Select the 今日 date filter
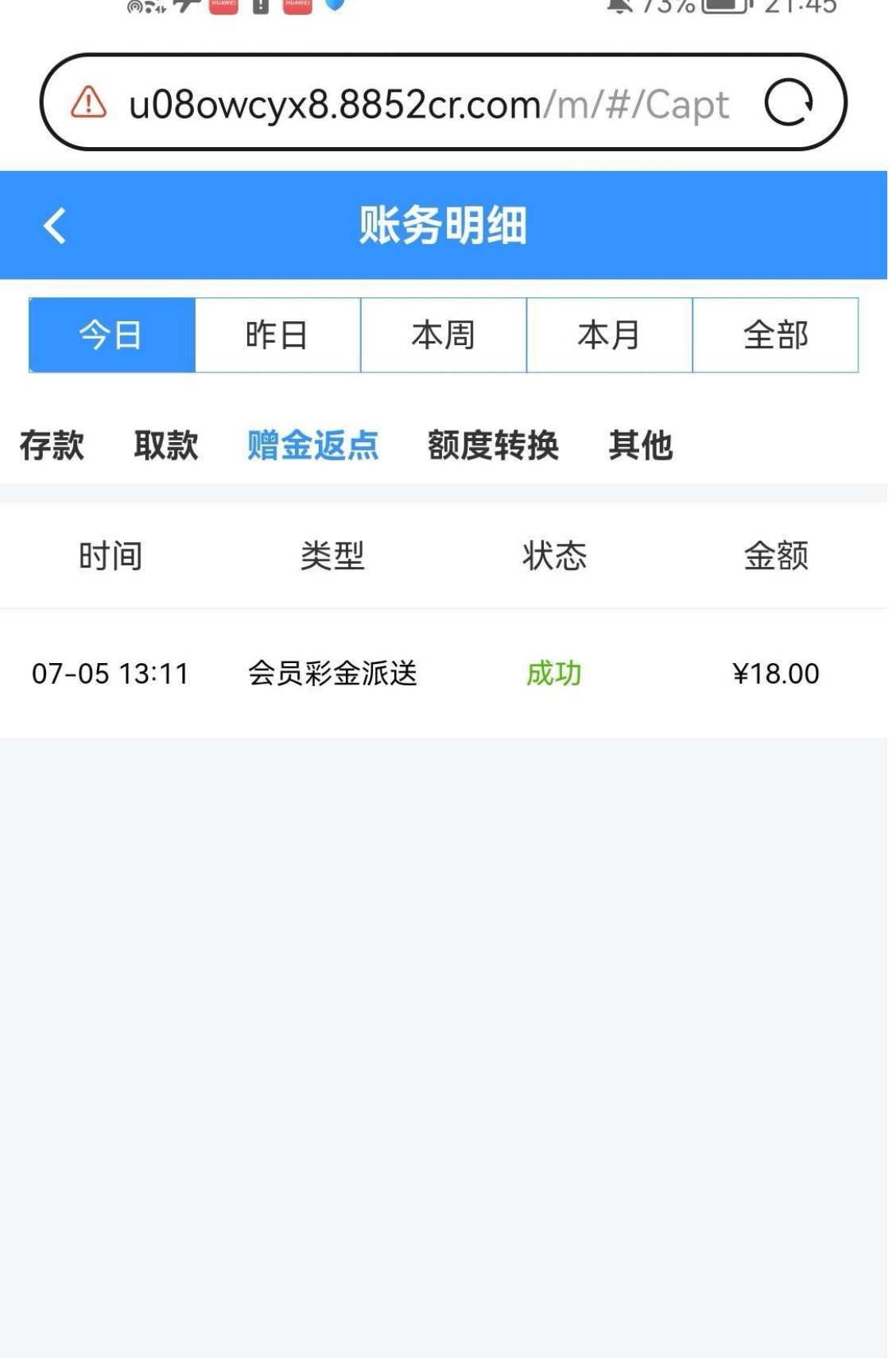Viewport: 896px width, 1358px height. click(111, 335)
